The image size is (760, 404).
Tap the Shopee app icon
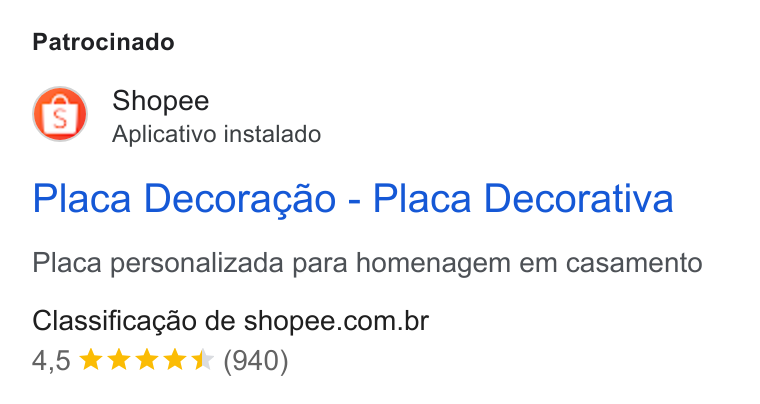pos(60,114)
